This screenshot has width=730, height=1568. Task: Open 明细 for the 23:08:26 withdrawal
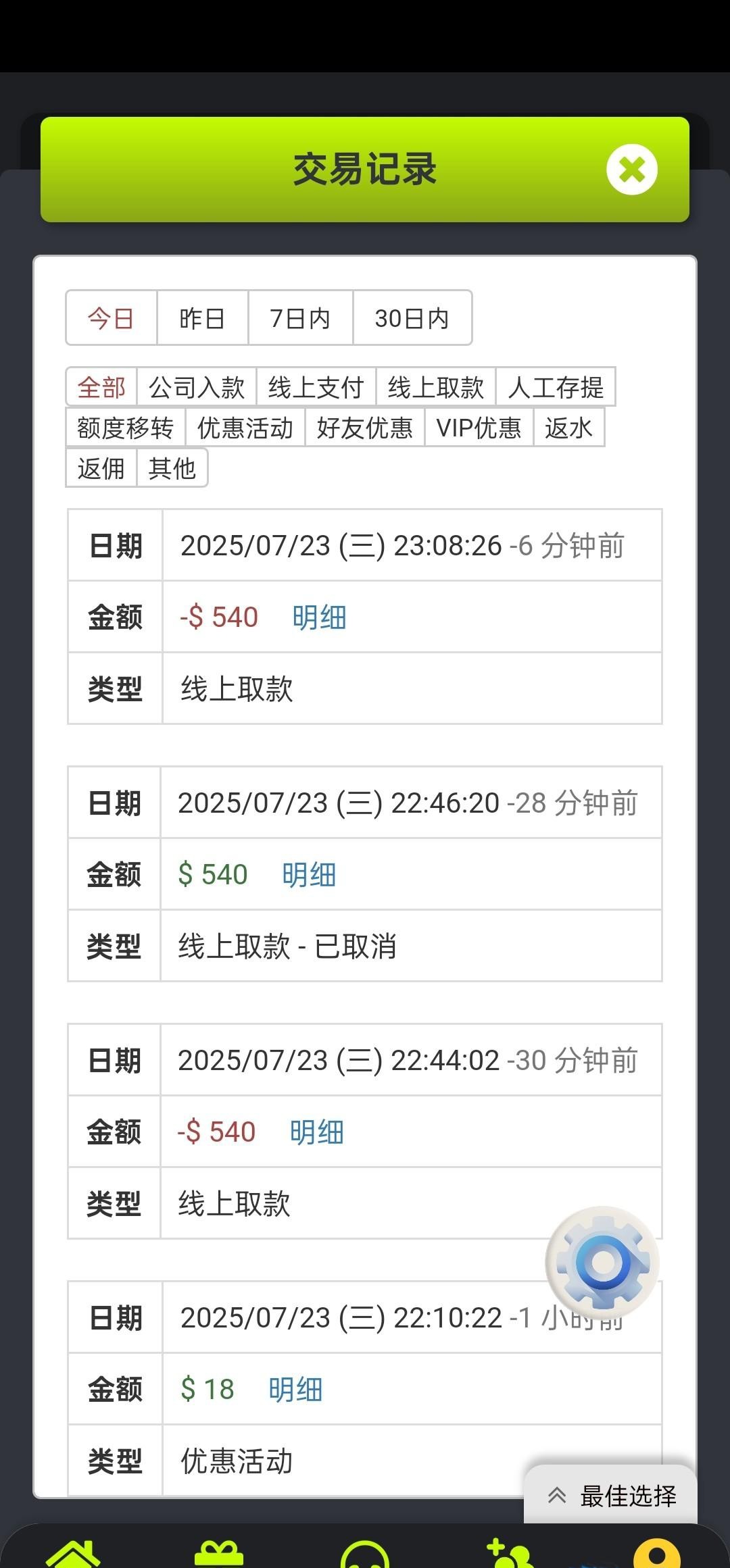[319, 617]
